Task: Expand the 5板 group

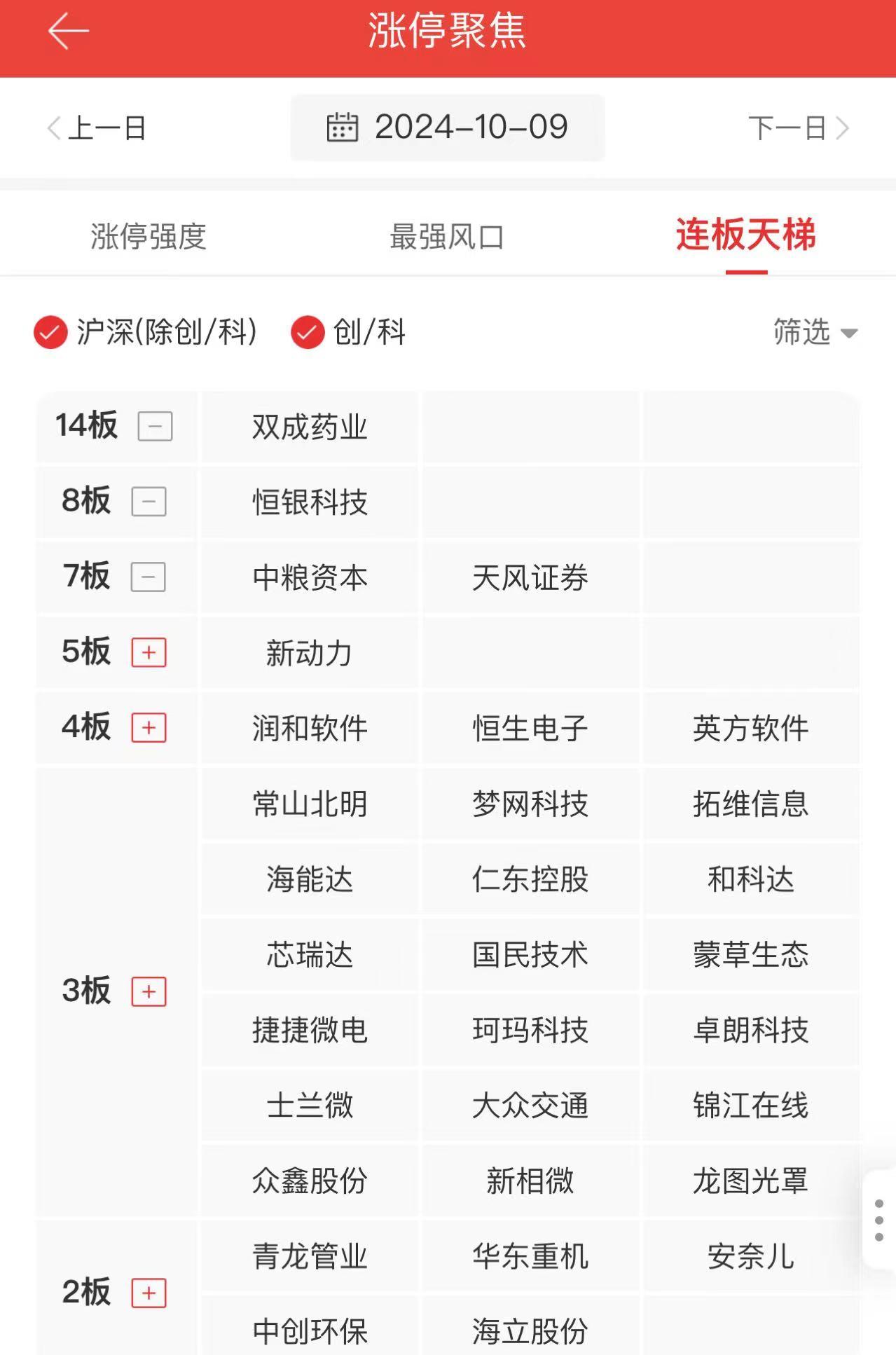Action: [147, 653]
